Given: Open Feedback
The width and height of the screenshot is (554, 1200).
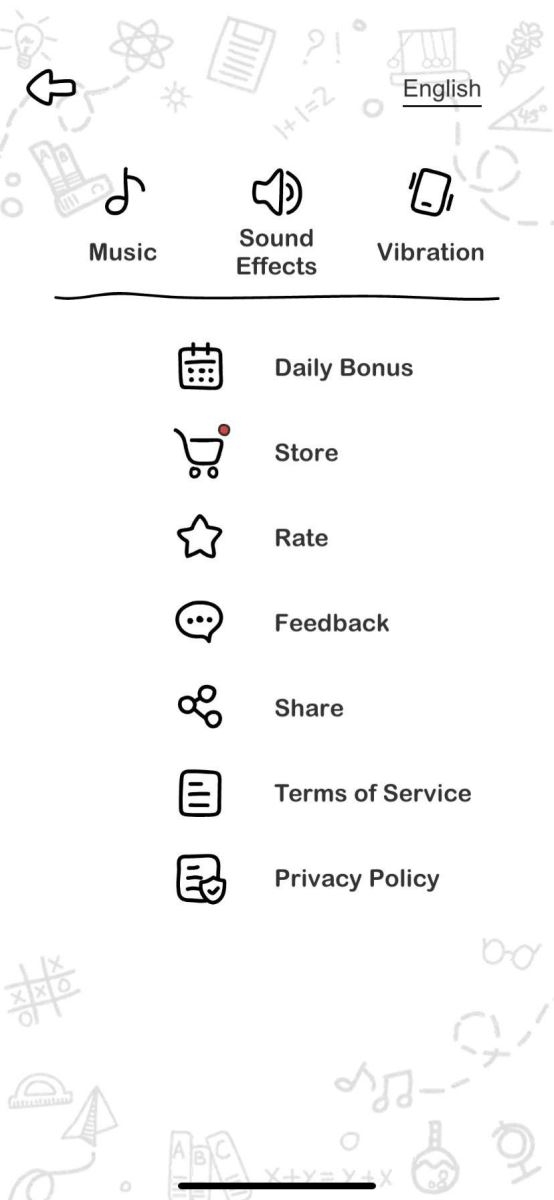Looking at the screenshot, I should [x=283, y=623].
